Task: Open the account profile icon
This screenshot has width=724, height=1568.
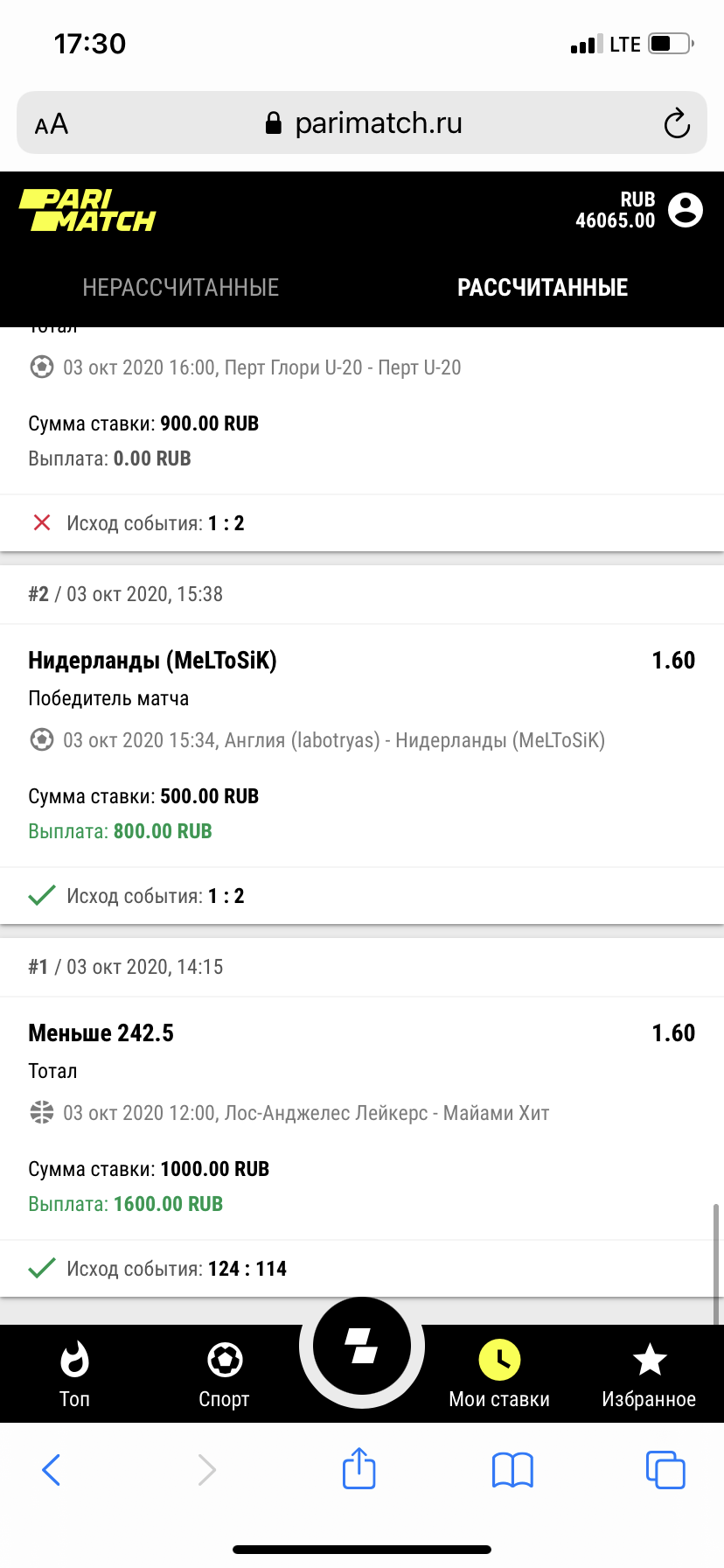Action: tap(685, 210)
